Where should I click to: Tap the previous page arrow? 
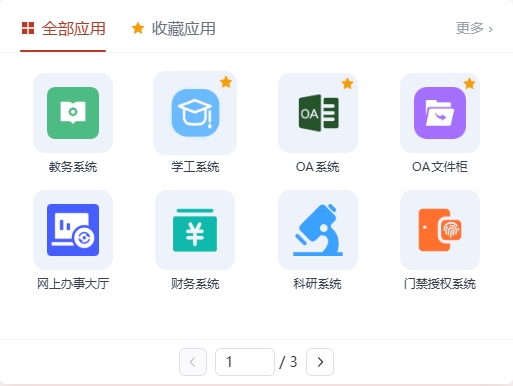coord(193,362)
